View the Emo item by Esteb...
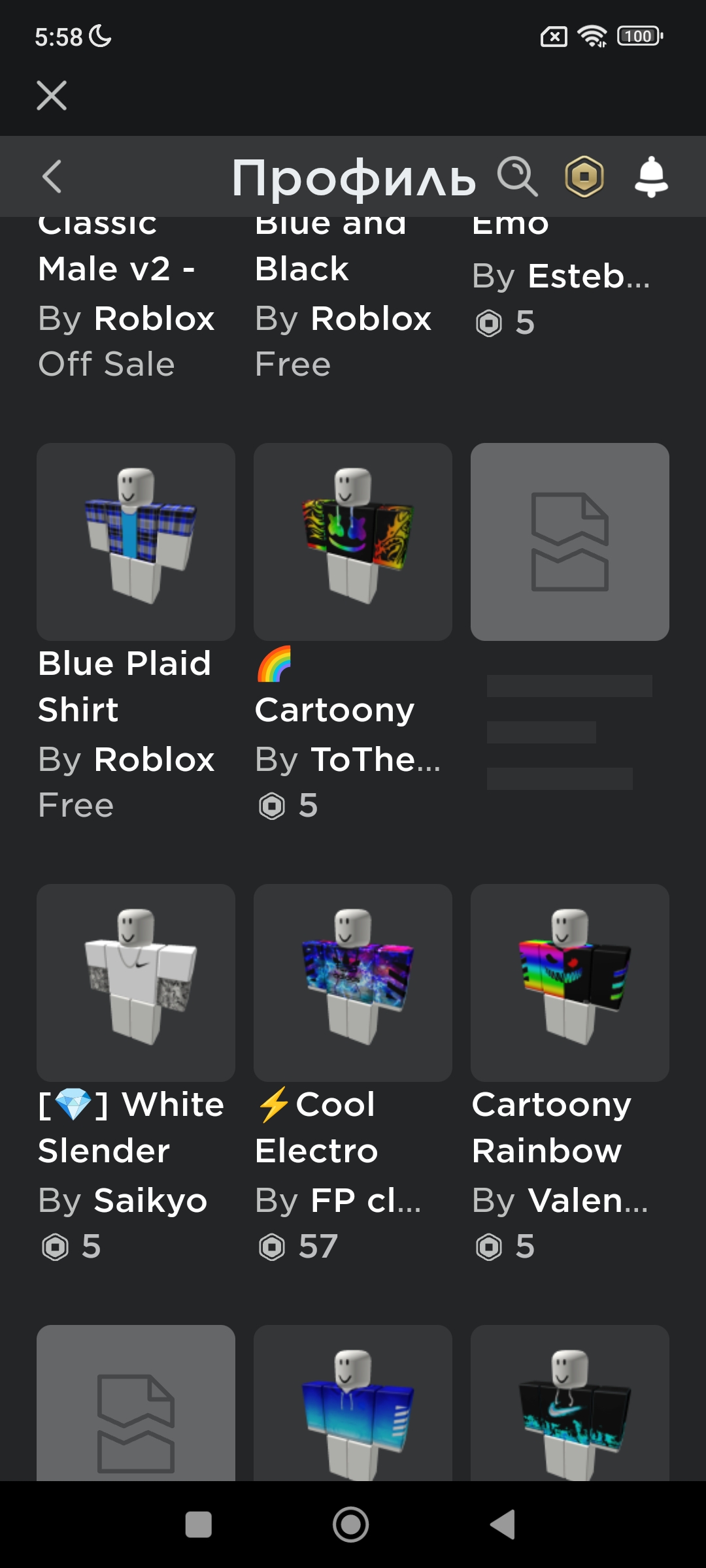 561,274
